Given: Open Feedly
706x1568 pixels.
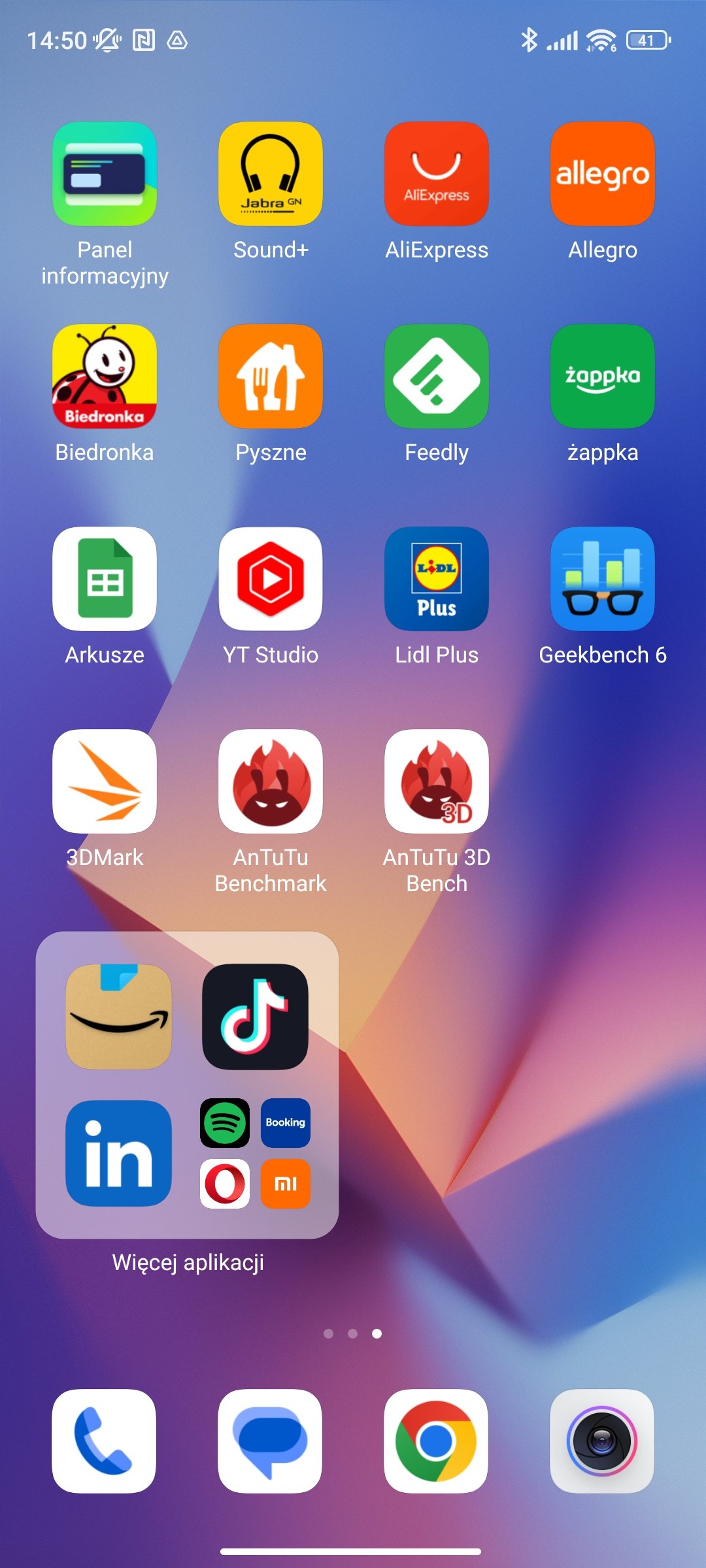Looking at the screenshot, I should pyautogui.click(x=437, y=376).
